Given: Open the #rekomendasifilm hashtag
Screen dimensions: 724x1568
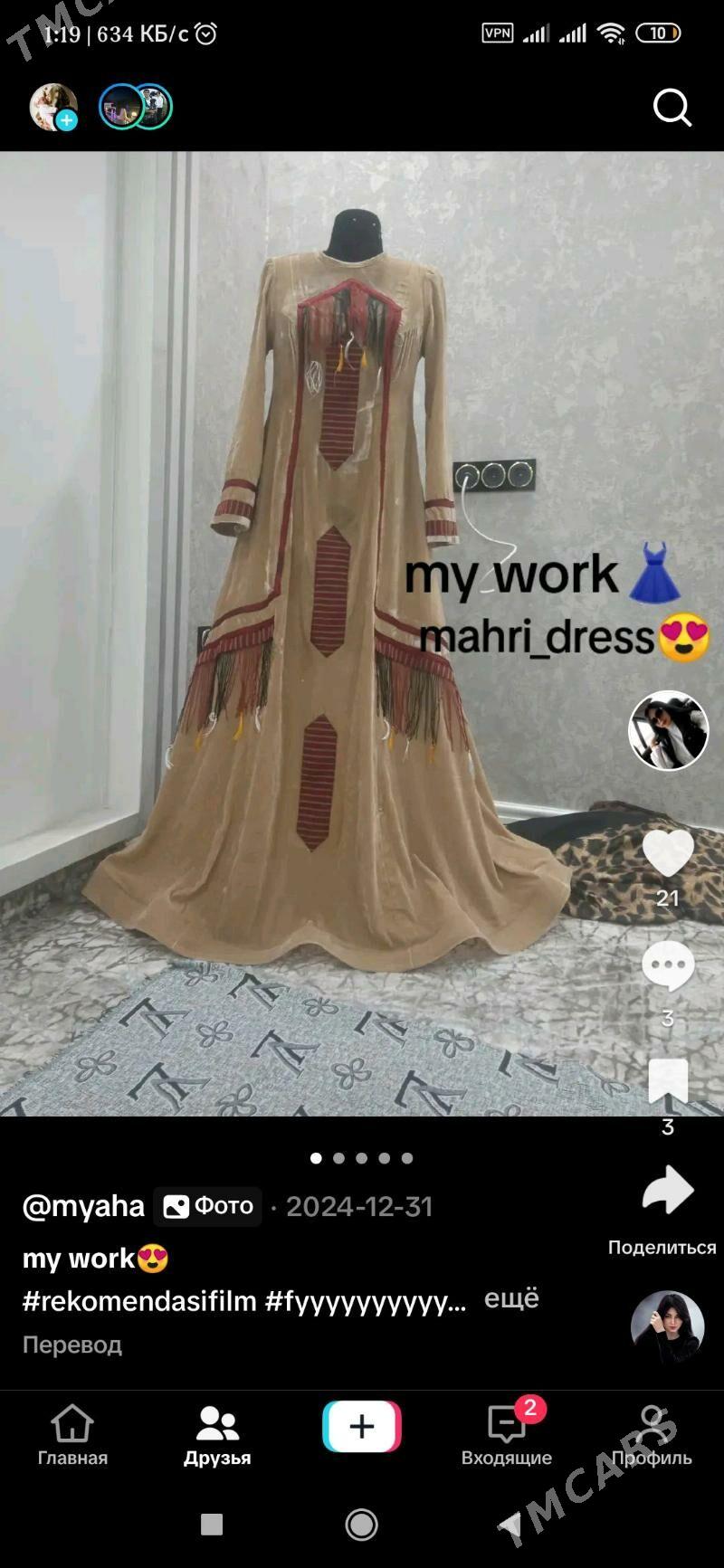Looking at the screenshot, I should (x=139, y=1301).
